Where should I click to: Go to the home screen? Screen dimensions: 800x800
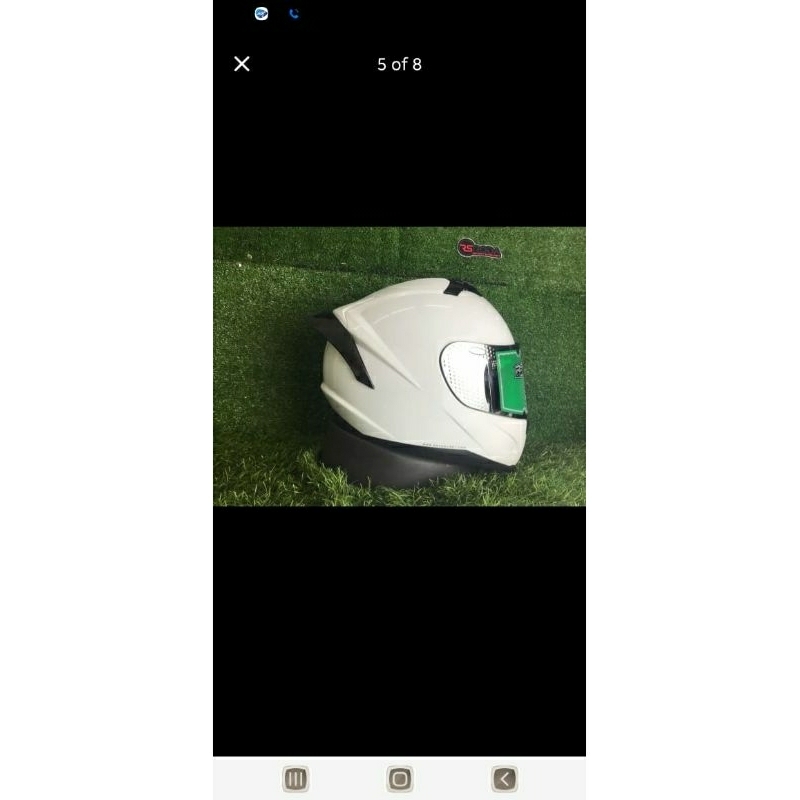click(x=400, y=778)
